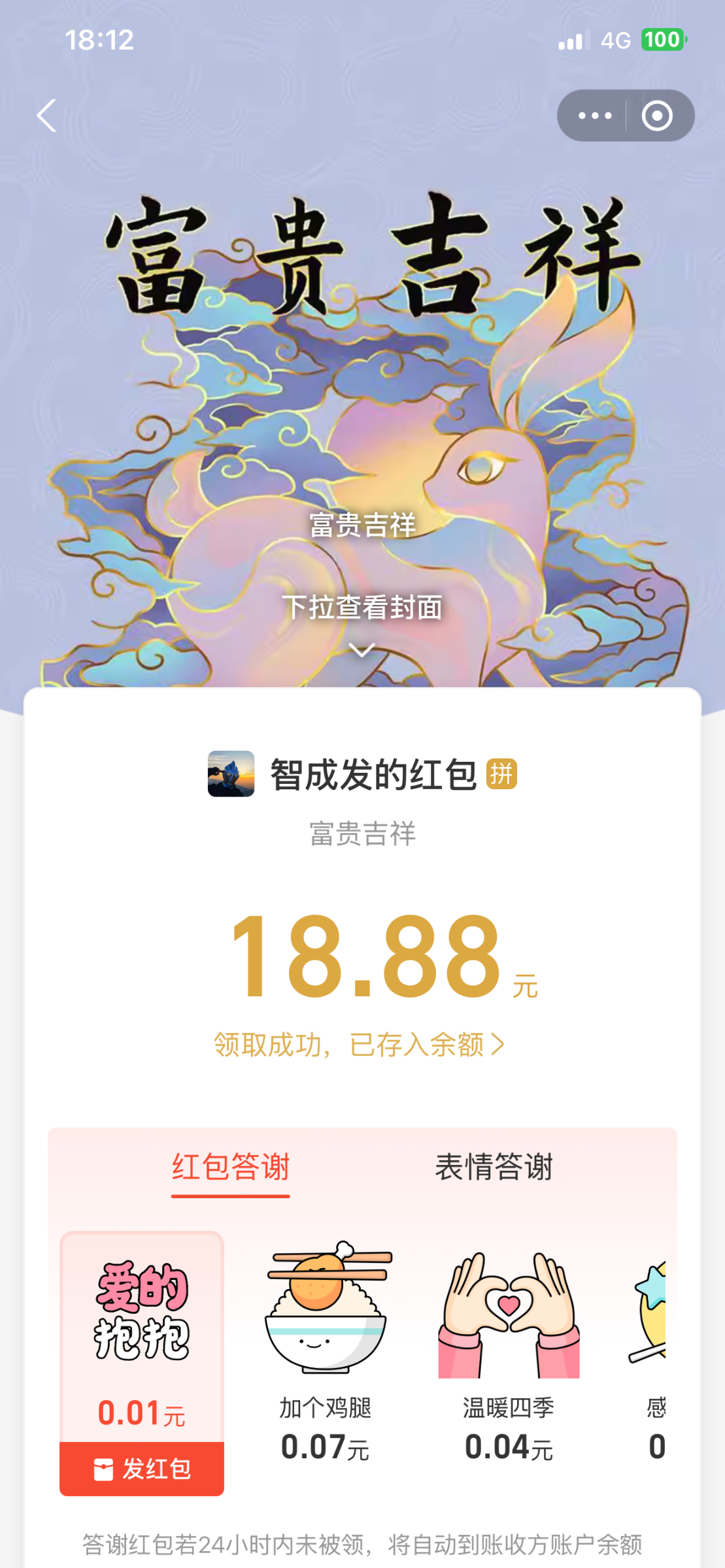
Task: Go back using the top-left arrow
Action: click(x=46, y=116)
